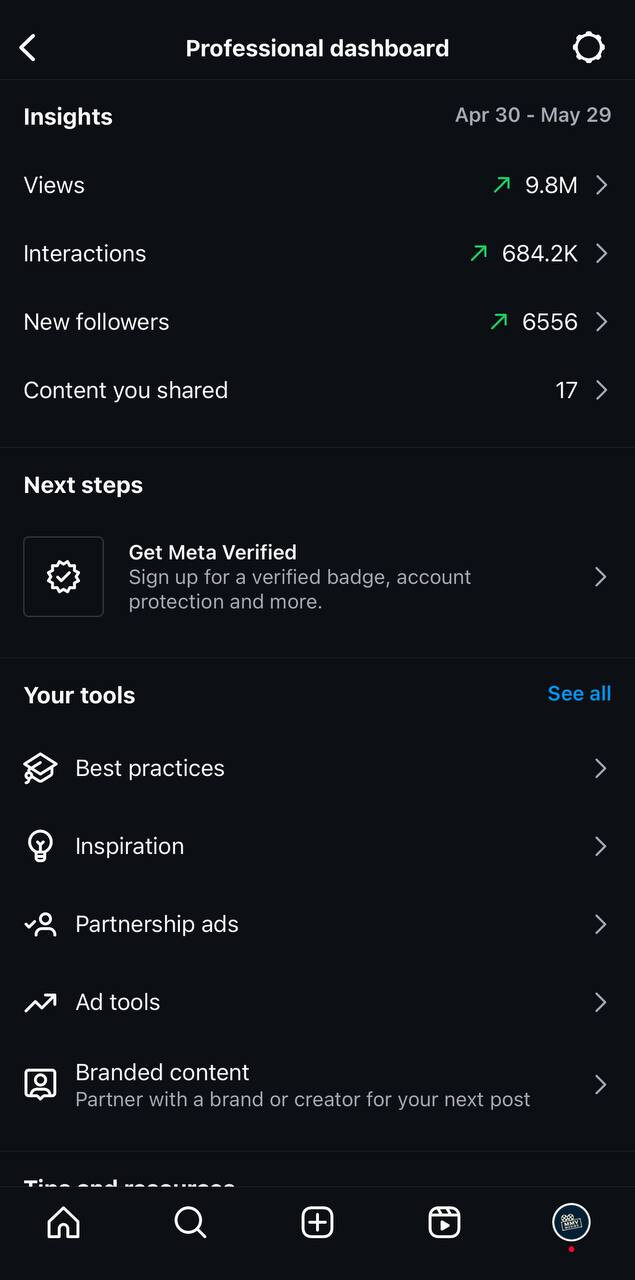This screenshot has width=635, height=1280.
Task: Open Partnership ads
Action: click(x=317, y=924)
